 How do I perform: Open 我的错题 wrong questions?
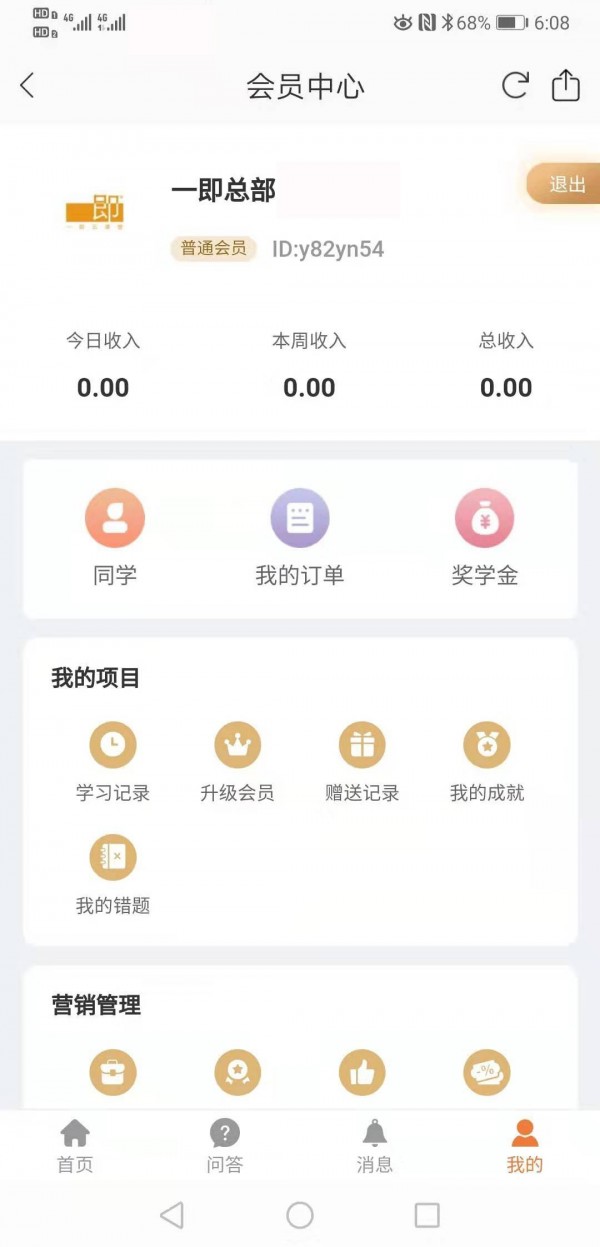[x=113, y=876]
